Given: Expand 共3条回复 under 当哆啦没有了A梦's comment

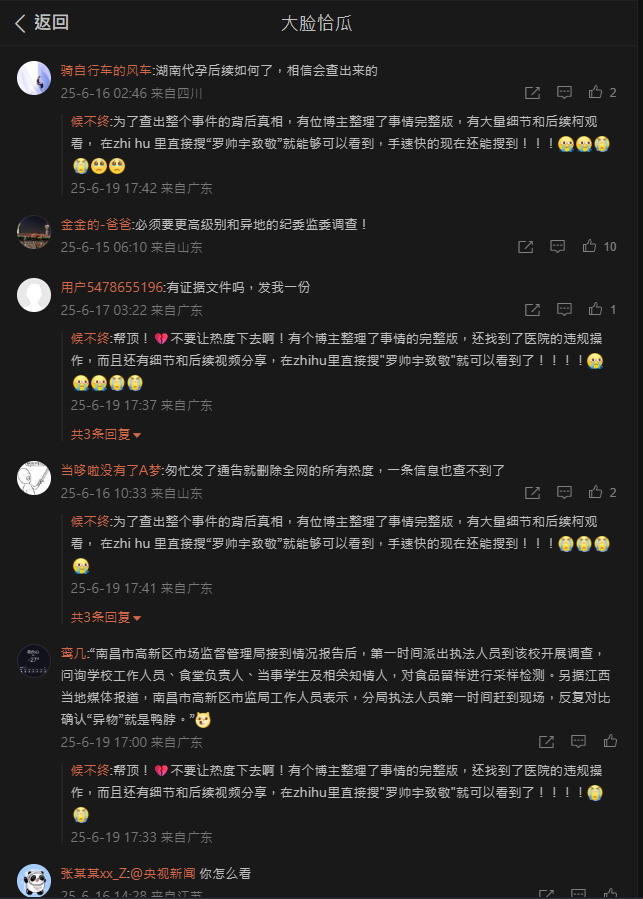Looking at the screenshot, I should point(105,617).
